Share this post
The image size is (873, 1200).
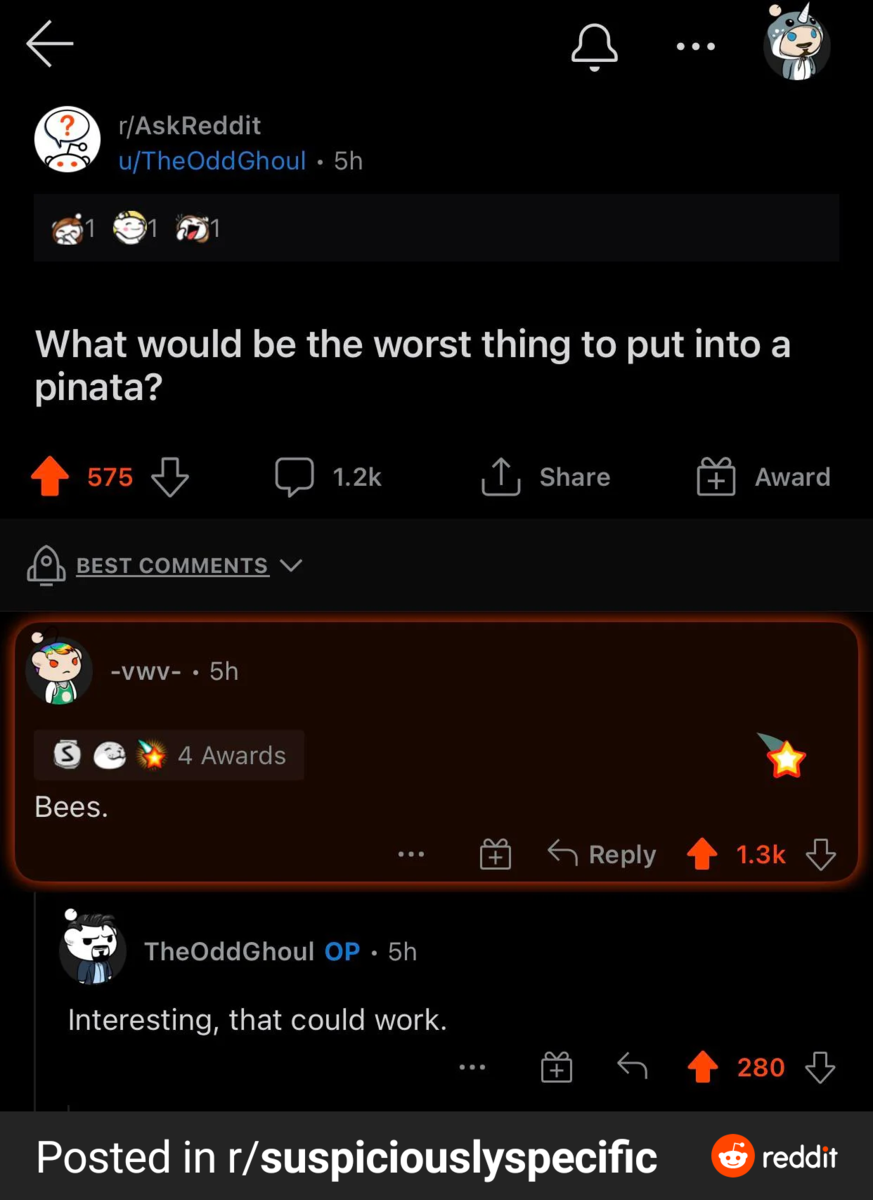[x=546, y=478]
